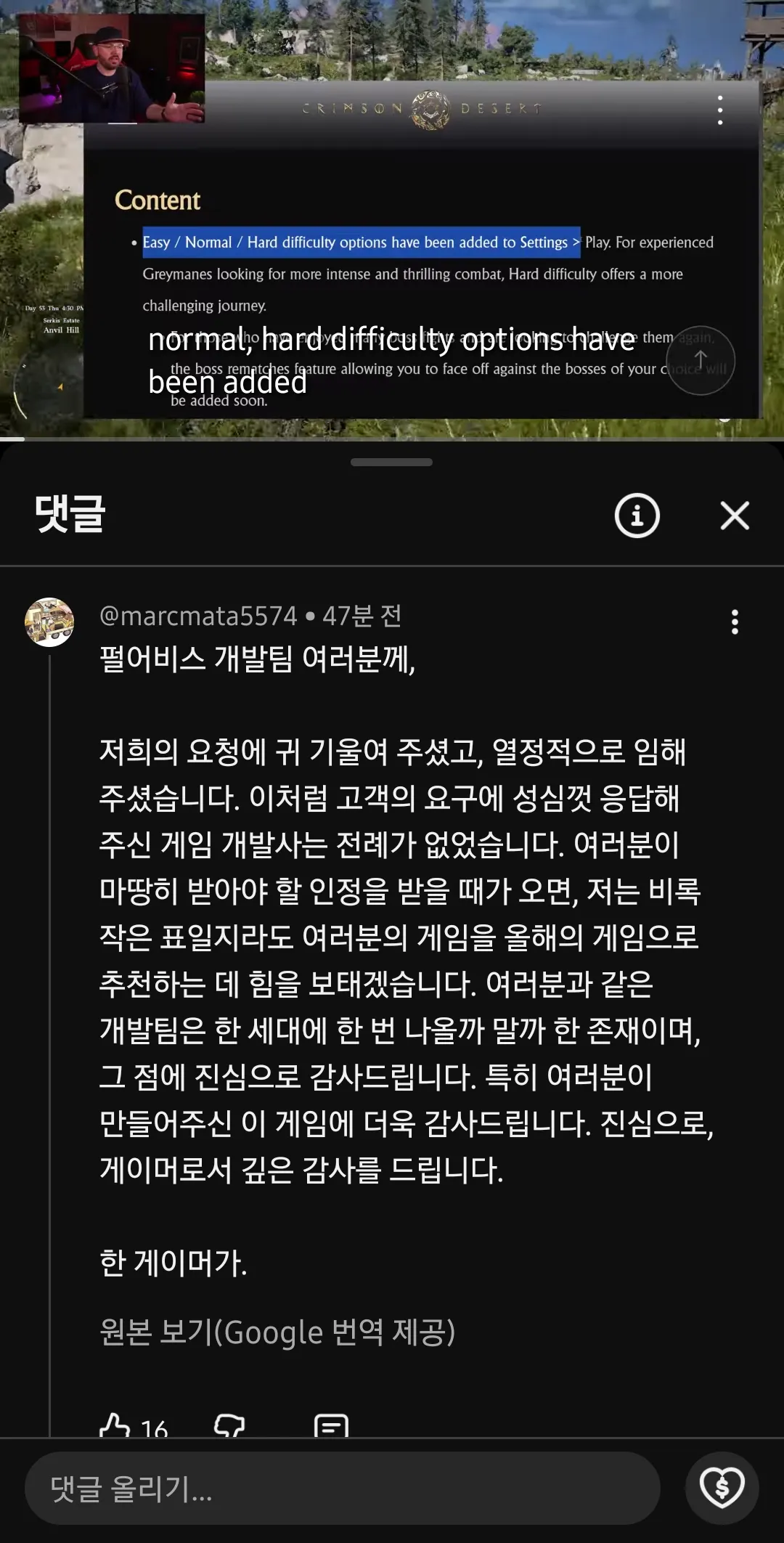Close the comments panel with the X
This screenshot has width=784, height=1543.
(735, 516)
